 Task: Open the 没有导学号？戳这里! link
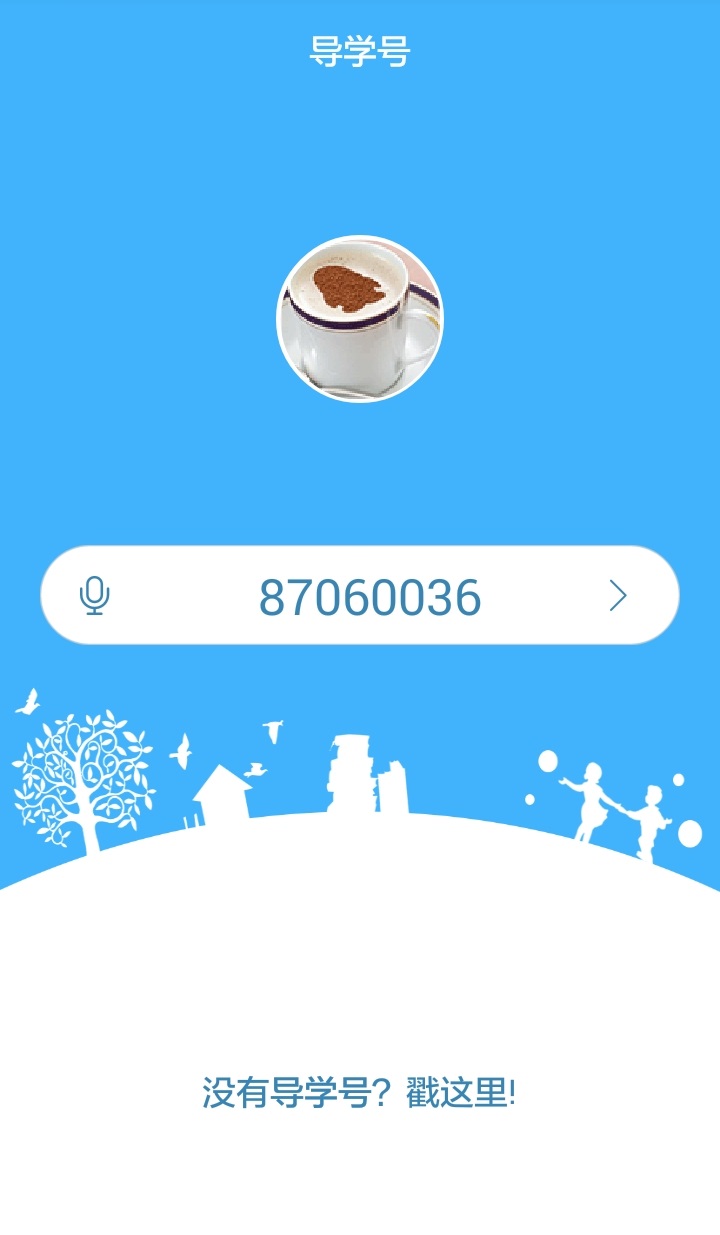tap(359, 1093)
